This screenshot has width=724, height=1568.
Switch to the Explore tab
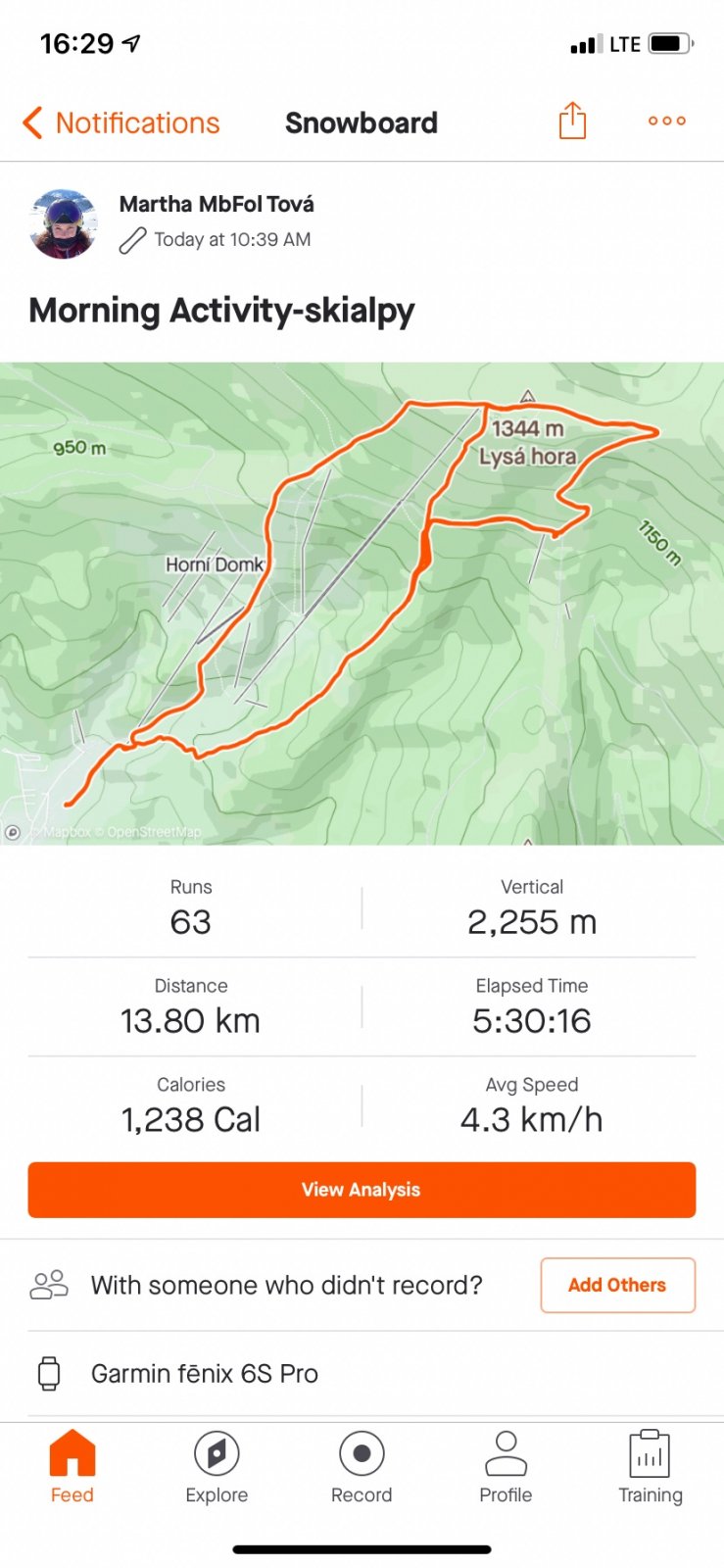coord(217,1467)
